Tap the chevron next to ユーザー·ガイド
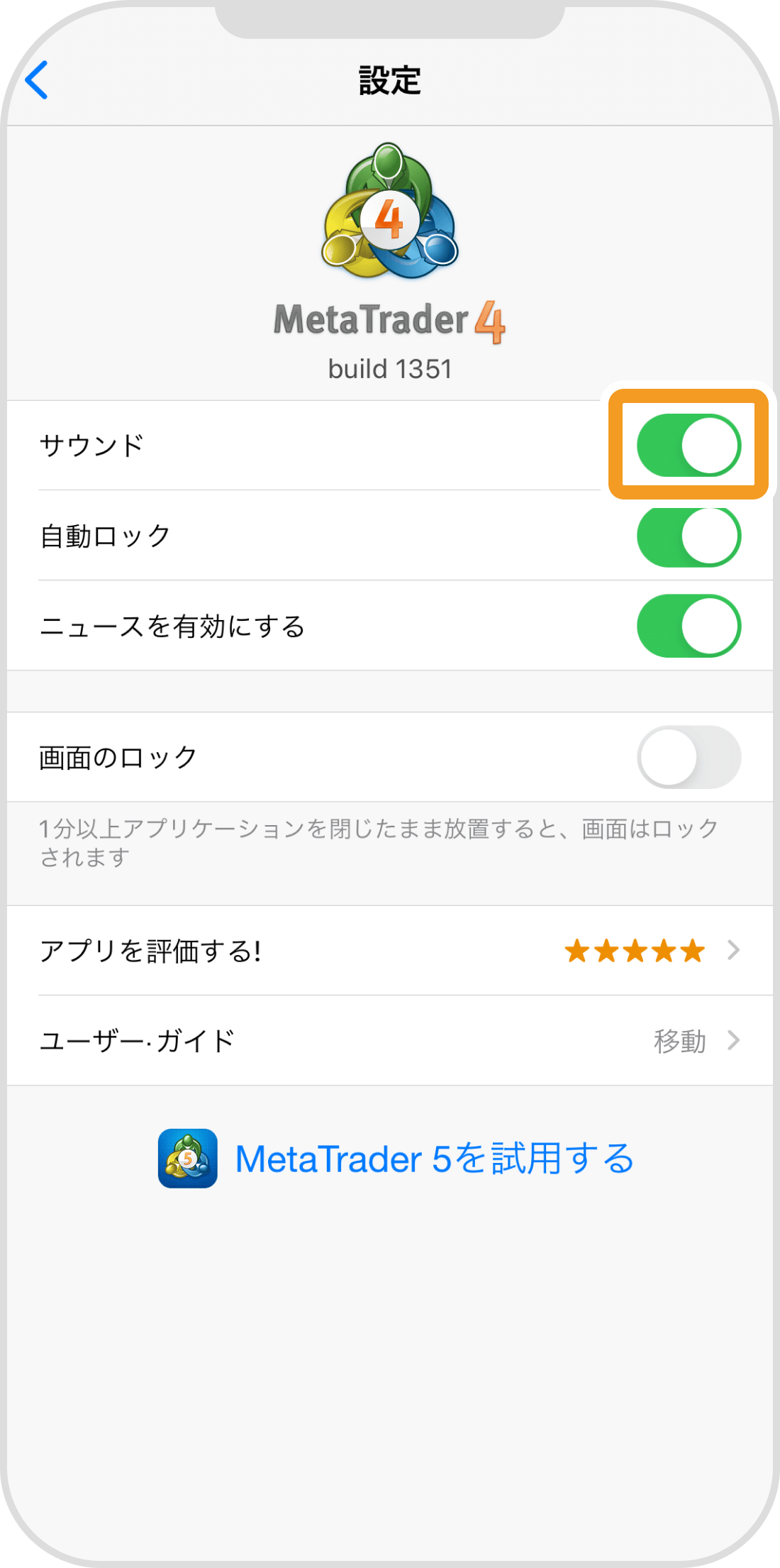780x1568 pixels. point(732,1041)
